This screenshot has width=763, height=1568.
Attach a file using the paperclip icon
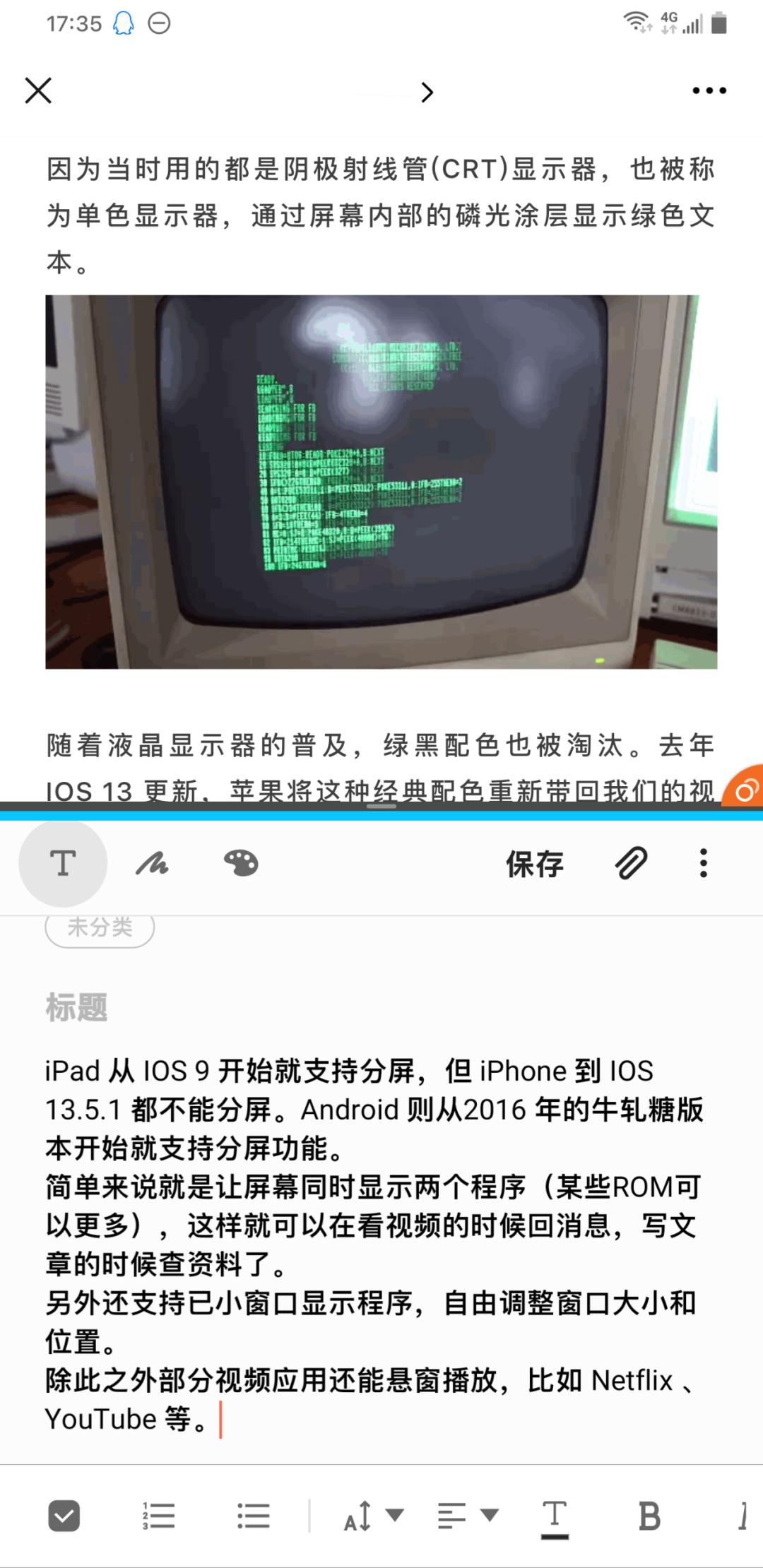pyautogui.click(x=631, y=863)
